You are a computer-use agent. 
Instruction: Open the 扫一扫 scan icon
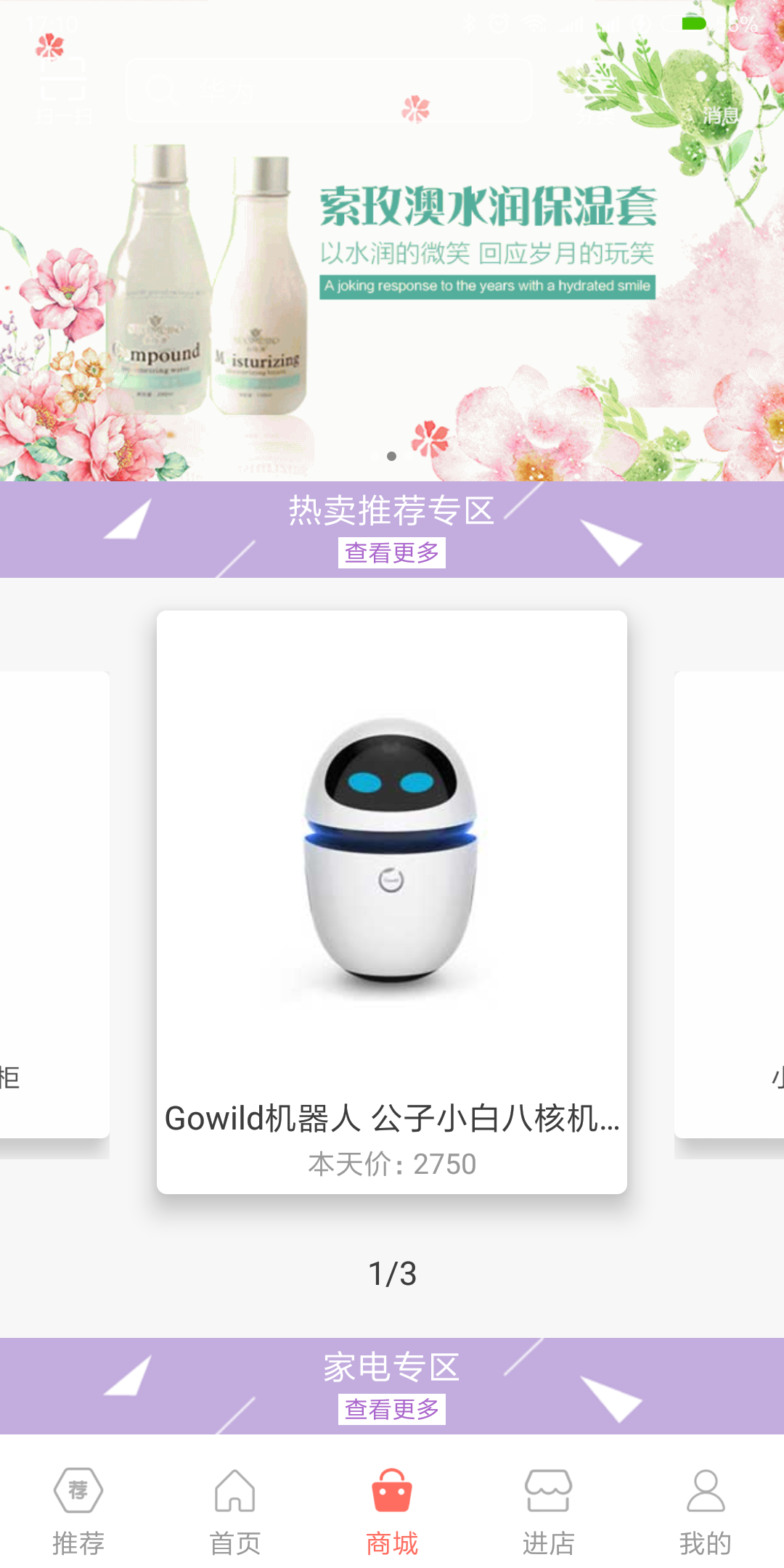64,91
